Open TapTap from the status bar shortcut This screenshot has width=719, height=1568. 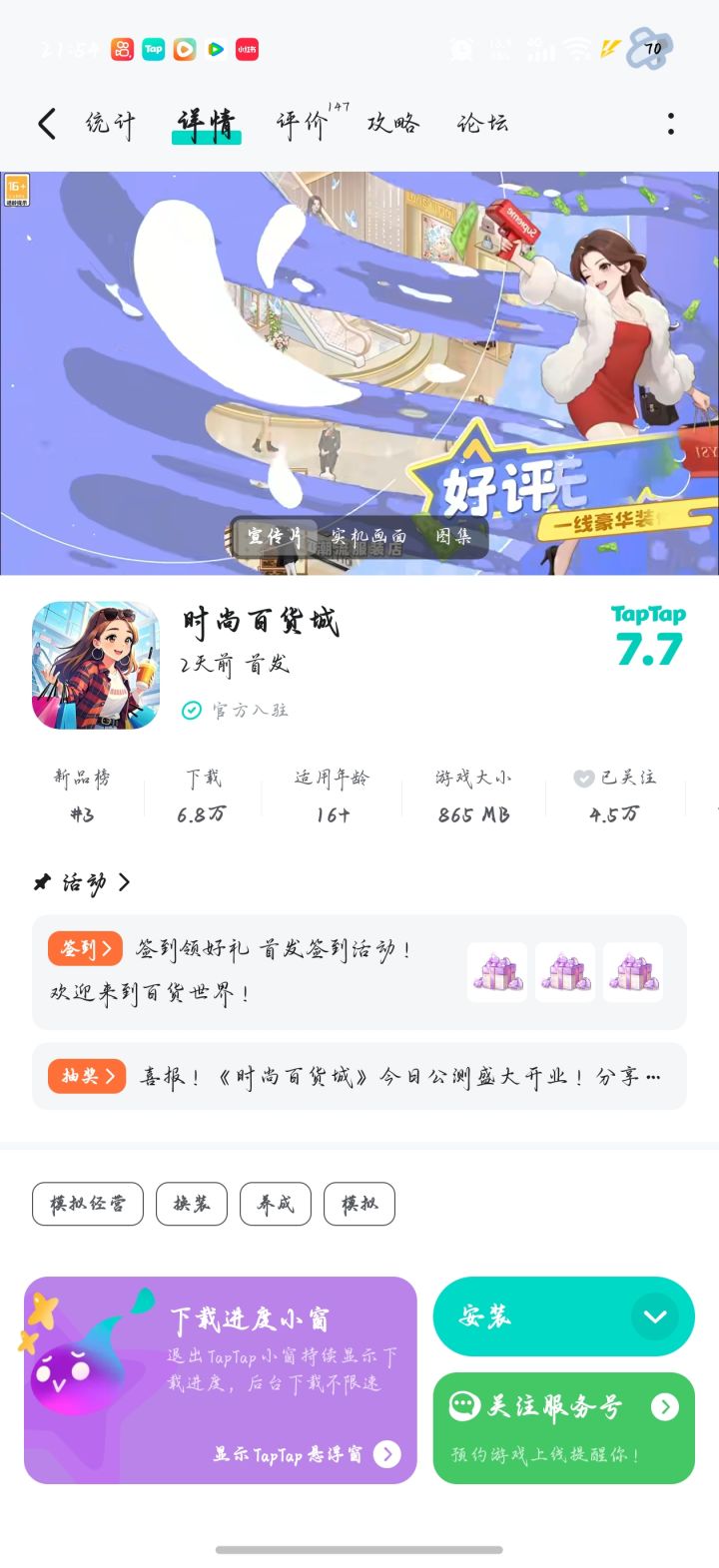(153, 49)
